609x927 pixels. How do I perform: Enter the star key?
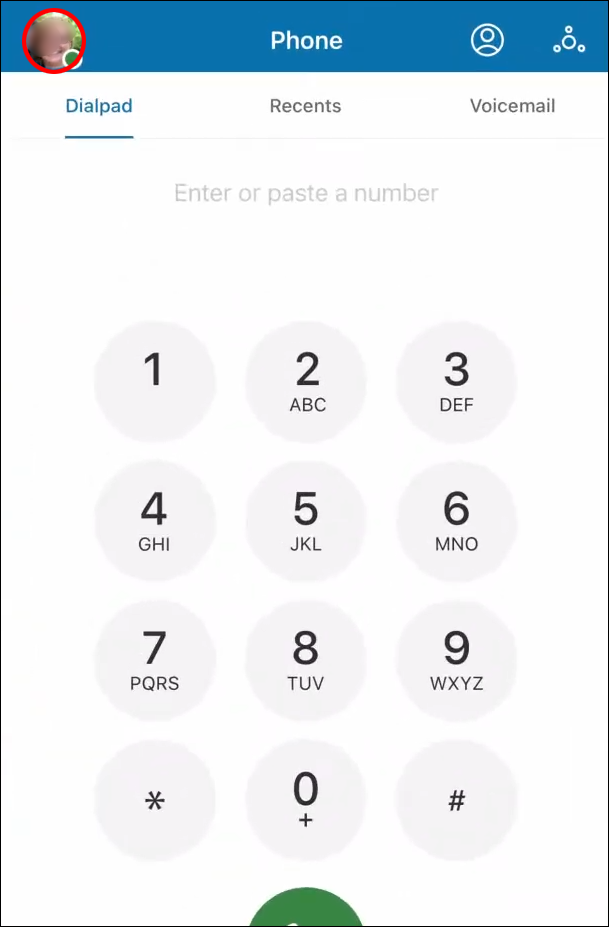coord(154,800)
